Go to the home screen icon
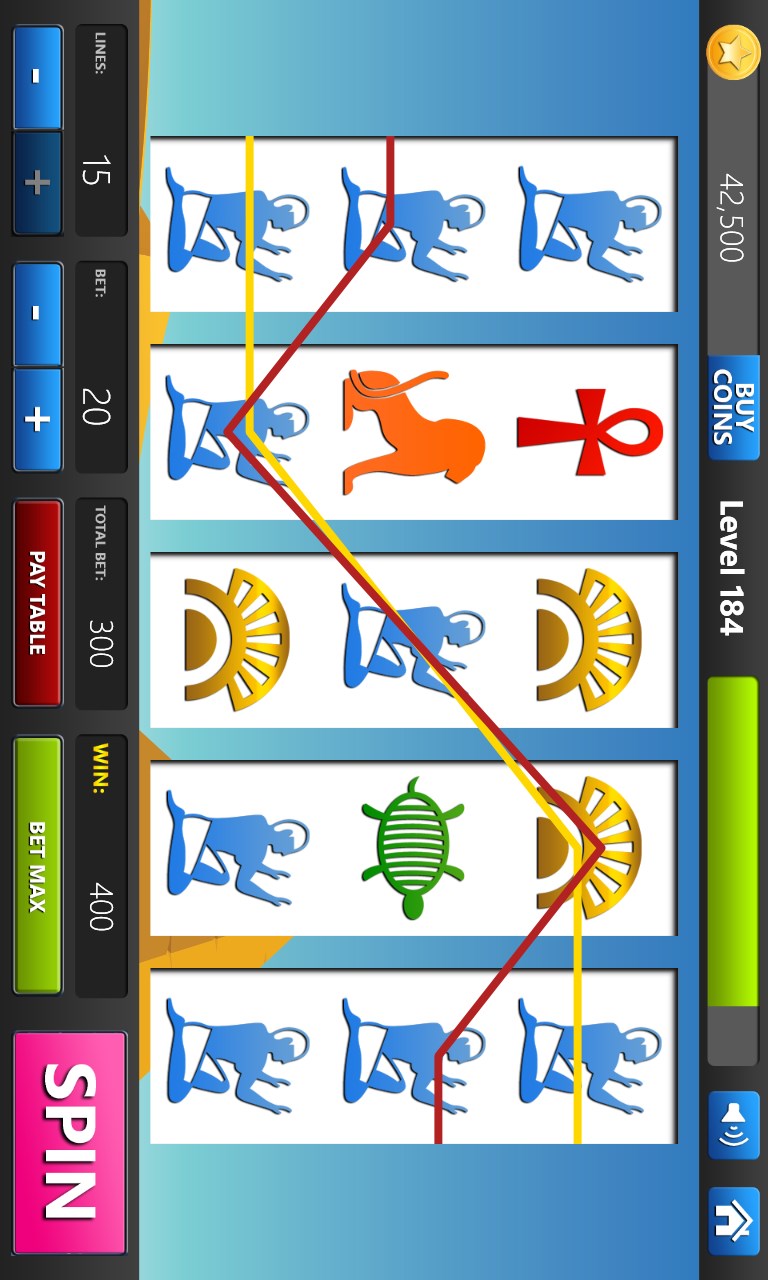Image resolution: width=768 pixels, height=1280 pixels. (733, 1220)
